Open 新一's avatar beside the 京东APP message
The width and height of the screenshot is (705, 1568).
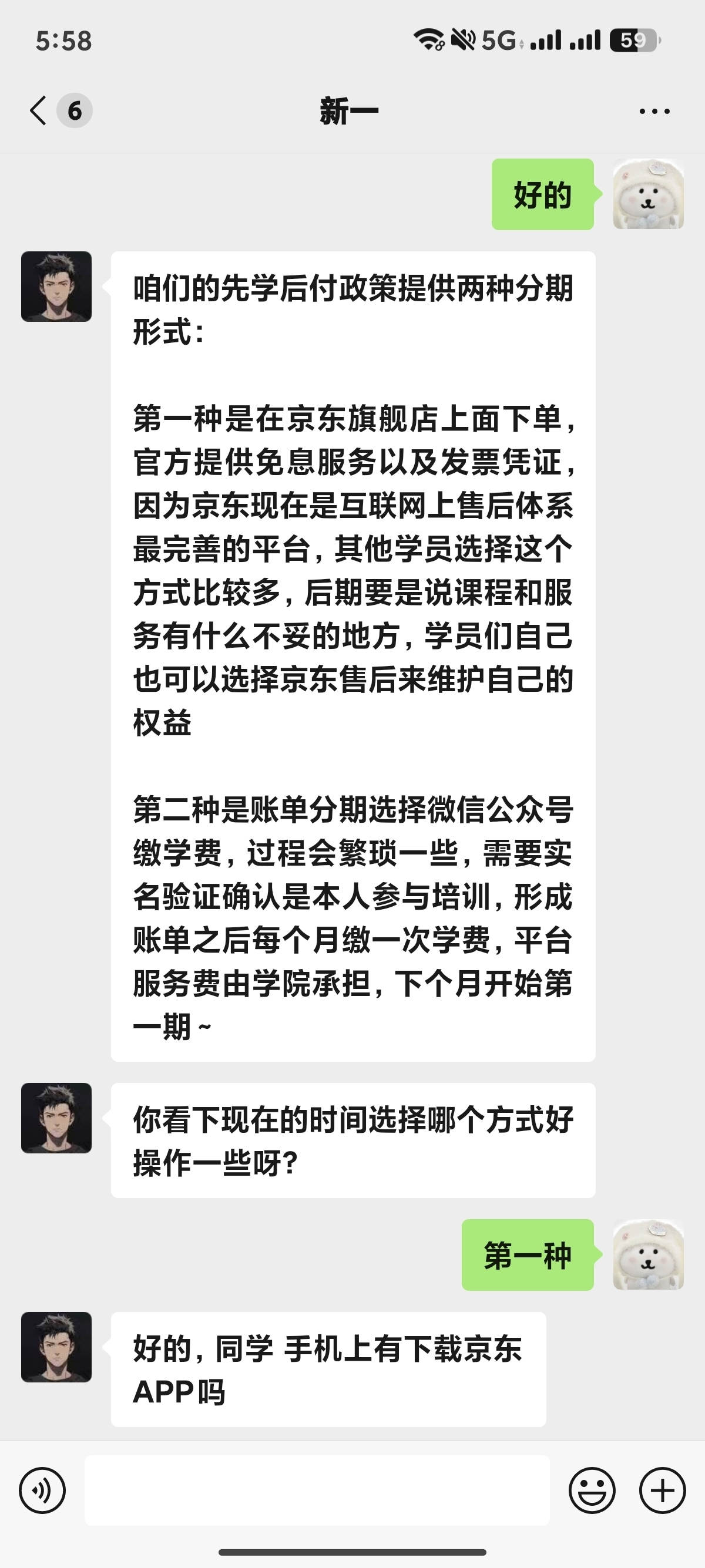(56, 1347)
